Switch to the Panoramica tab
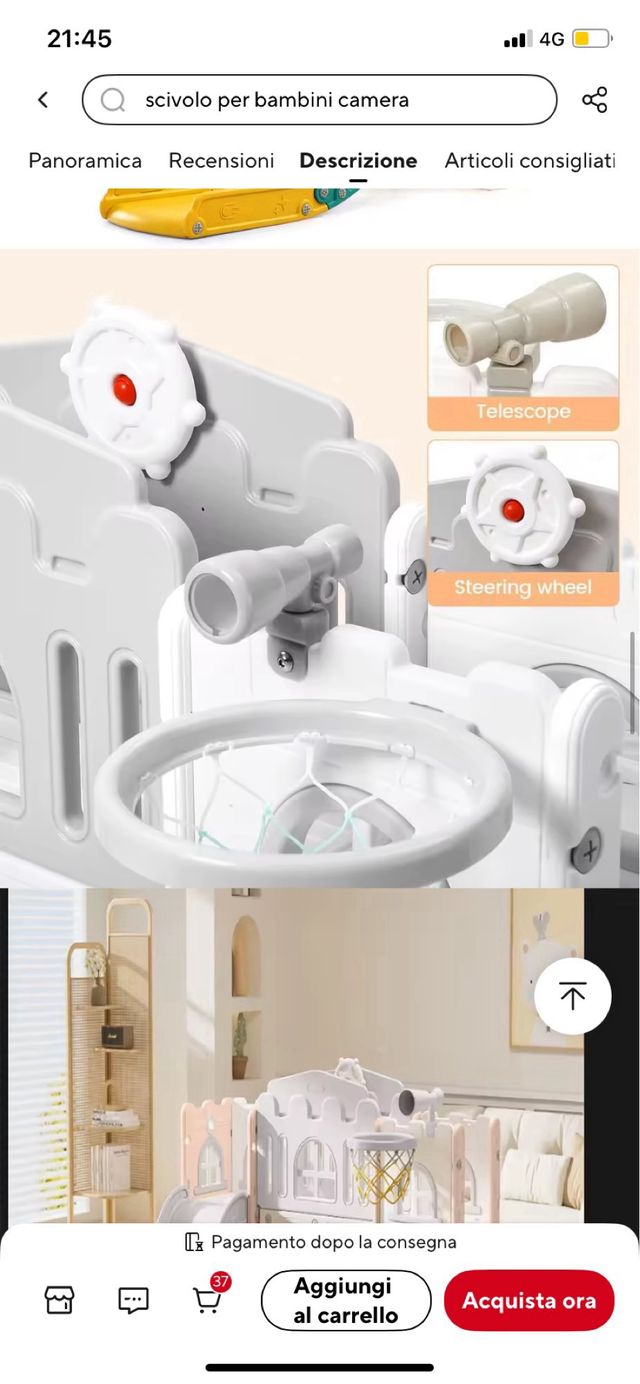The width and height of the screenshot is (640, 1384). (x=85, y=161)
